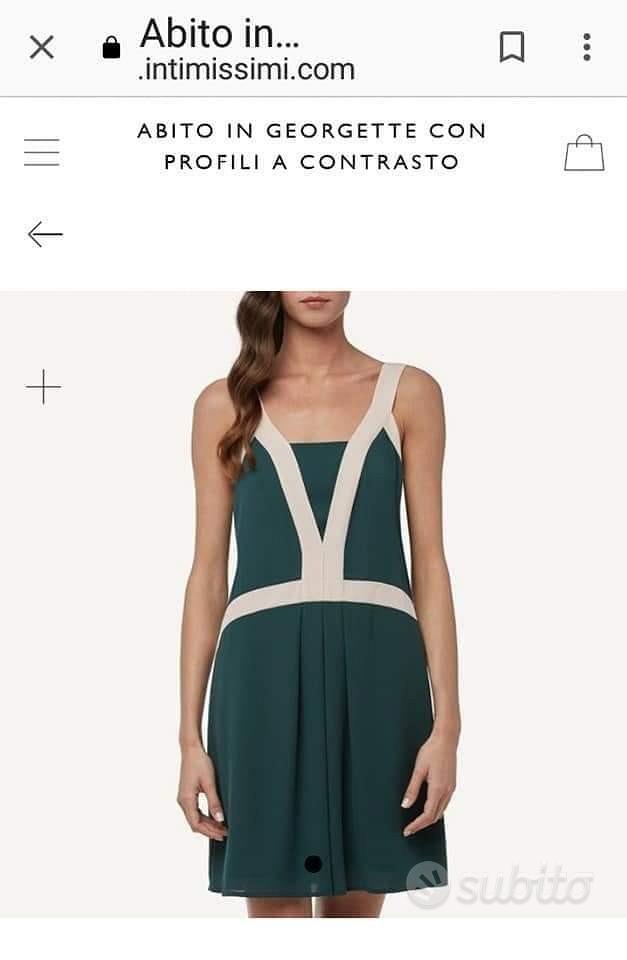The width and height of the screenshot is (627, 960).
Task: Open the browser overflow menu
Action: point(587,47)
